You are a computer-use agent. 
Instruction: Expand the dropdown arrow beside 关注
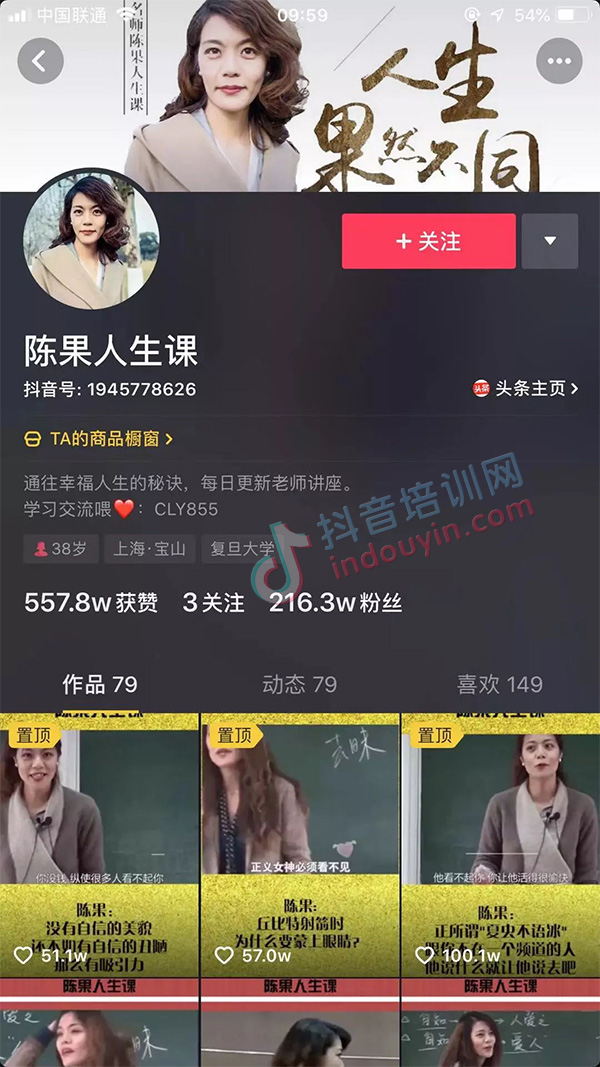tap(549, 241)
